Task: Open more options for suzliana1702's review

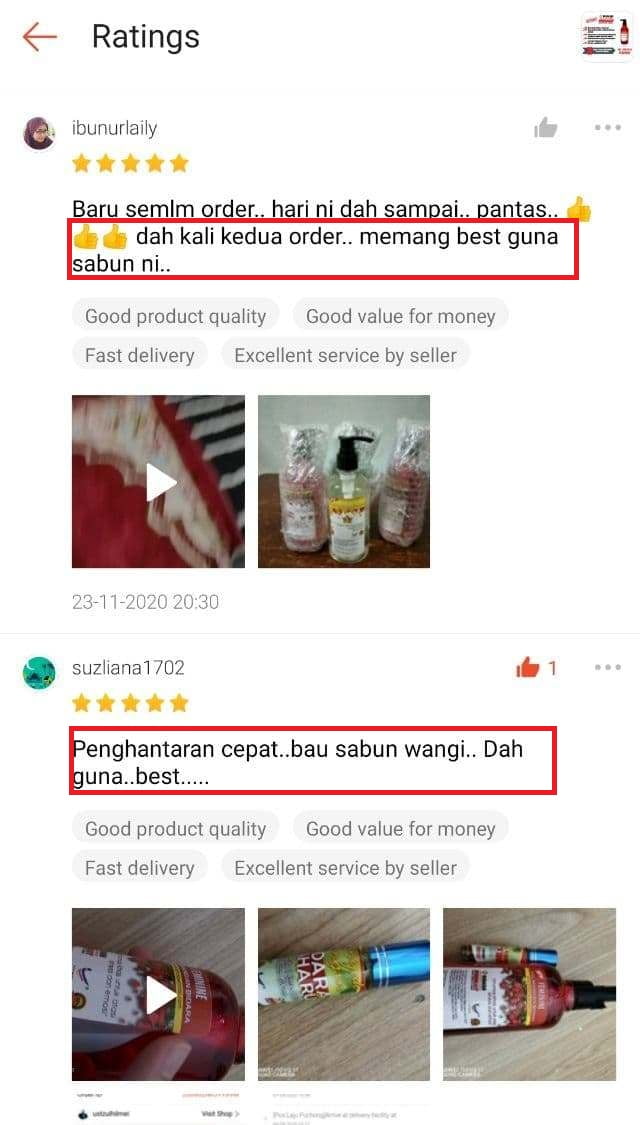Action: (x=608, y=668)
